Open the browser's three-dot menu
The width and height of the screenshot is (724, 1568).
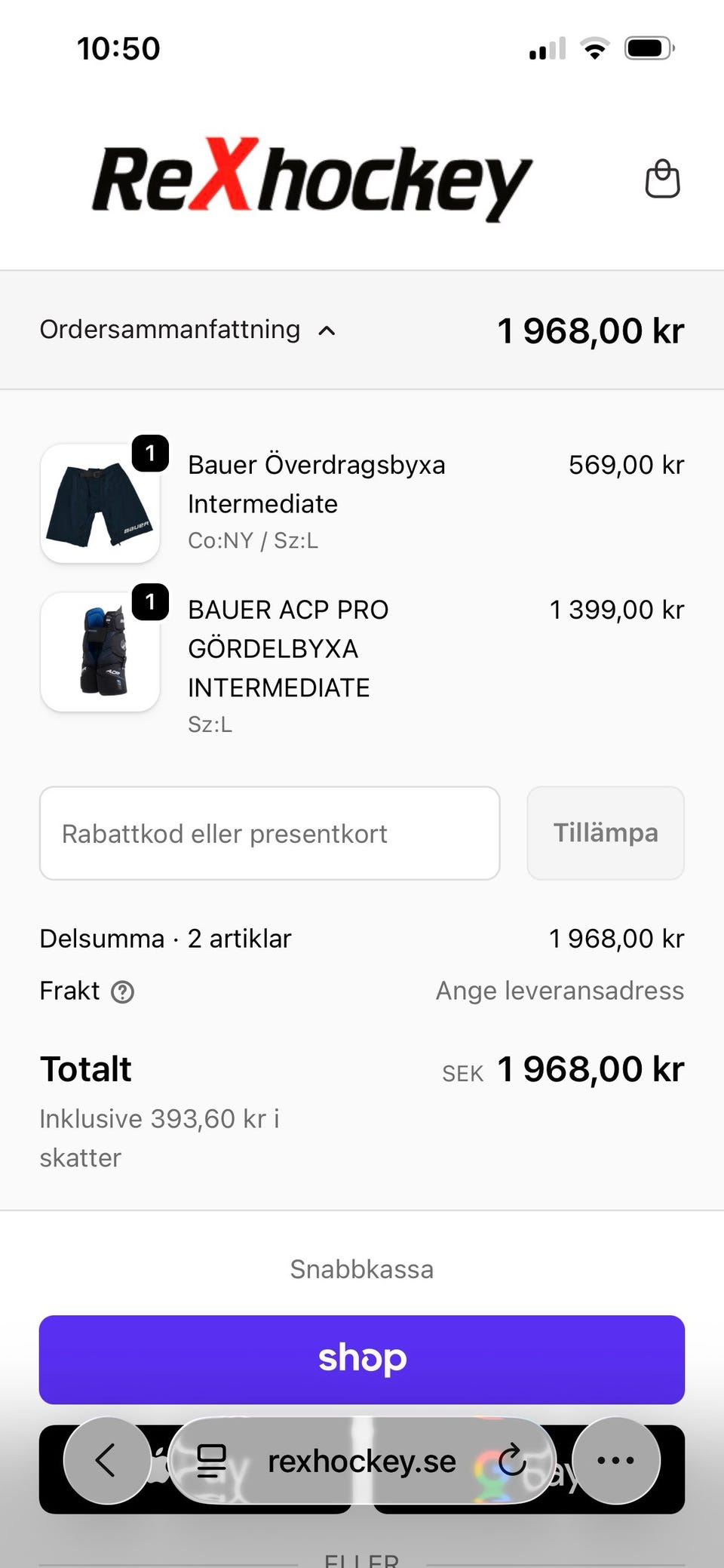[615, 1460]
